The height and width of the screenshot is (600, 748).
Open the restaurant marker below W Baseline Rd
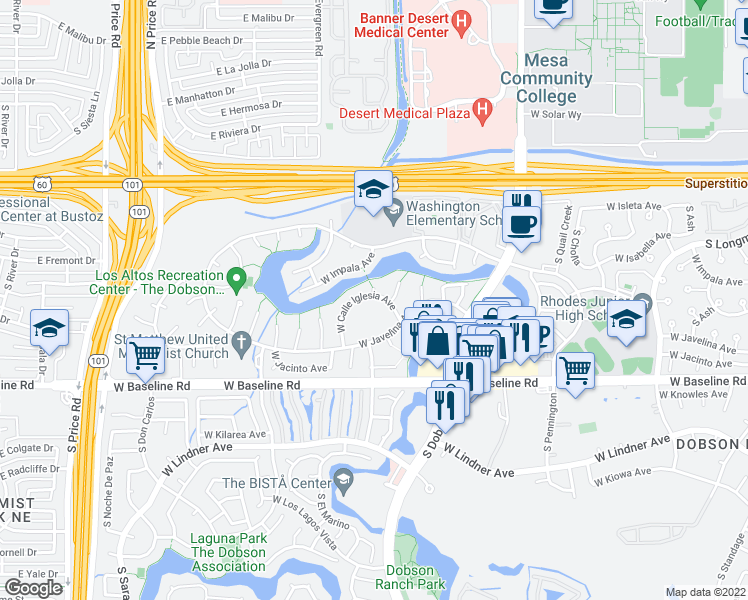[446, 403]
